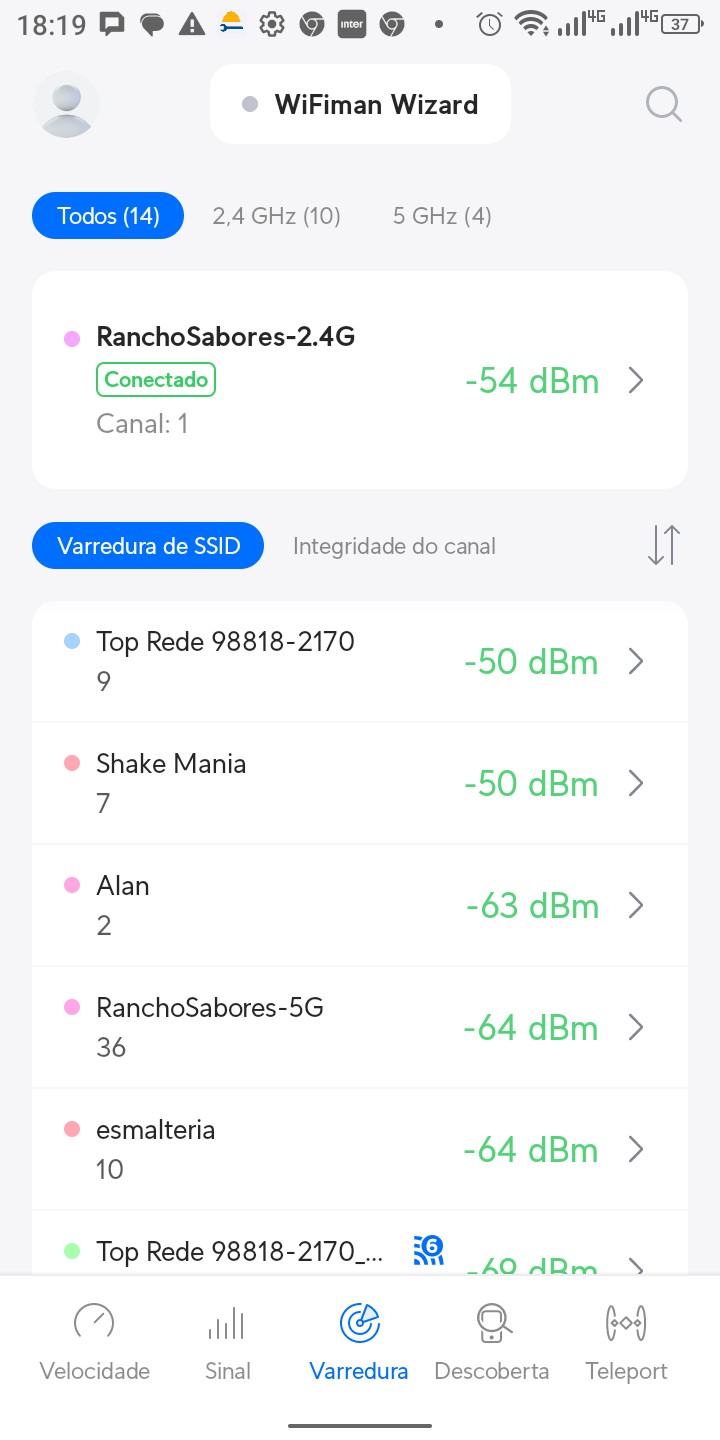Open the profile avatar
720x1440 pixels.
click(x=67, y=104)
